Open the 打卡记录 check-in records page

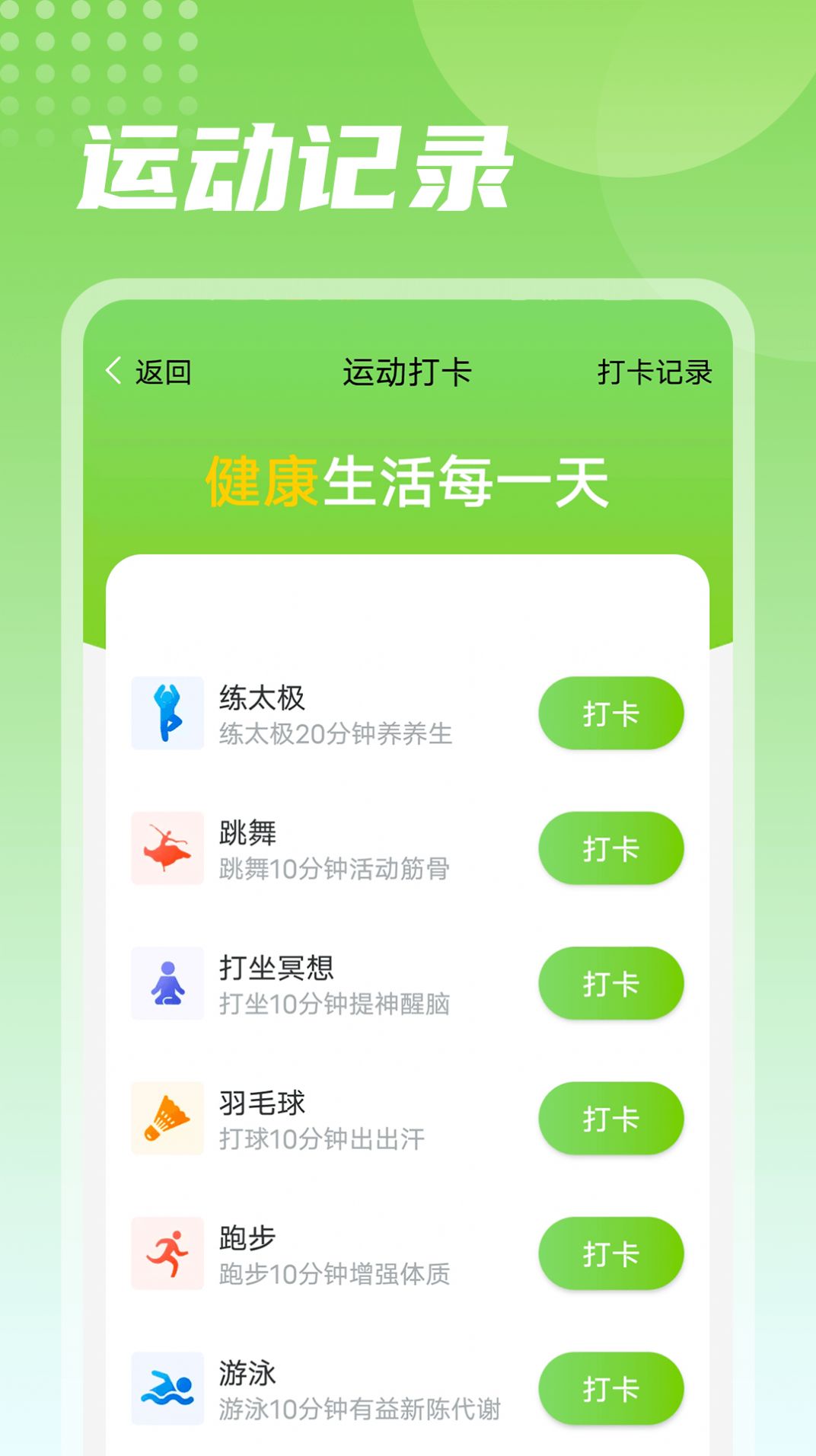(654, 372)
